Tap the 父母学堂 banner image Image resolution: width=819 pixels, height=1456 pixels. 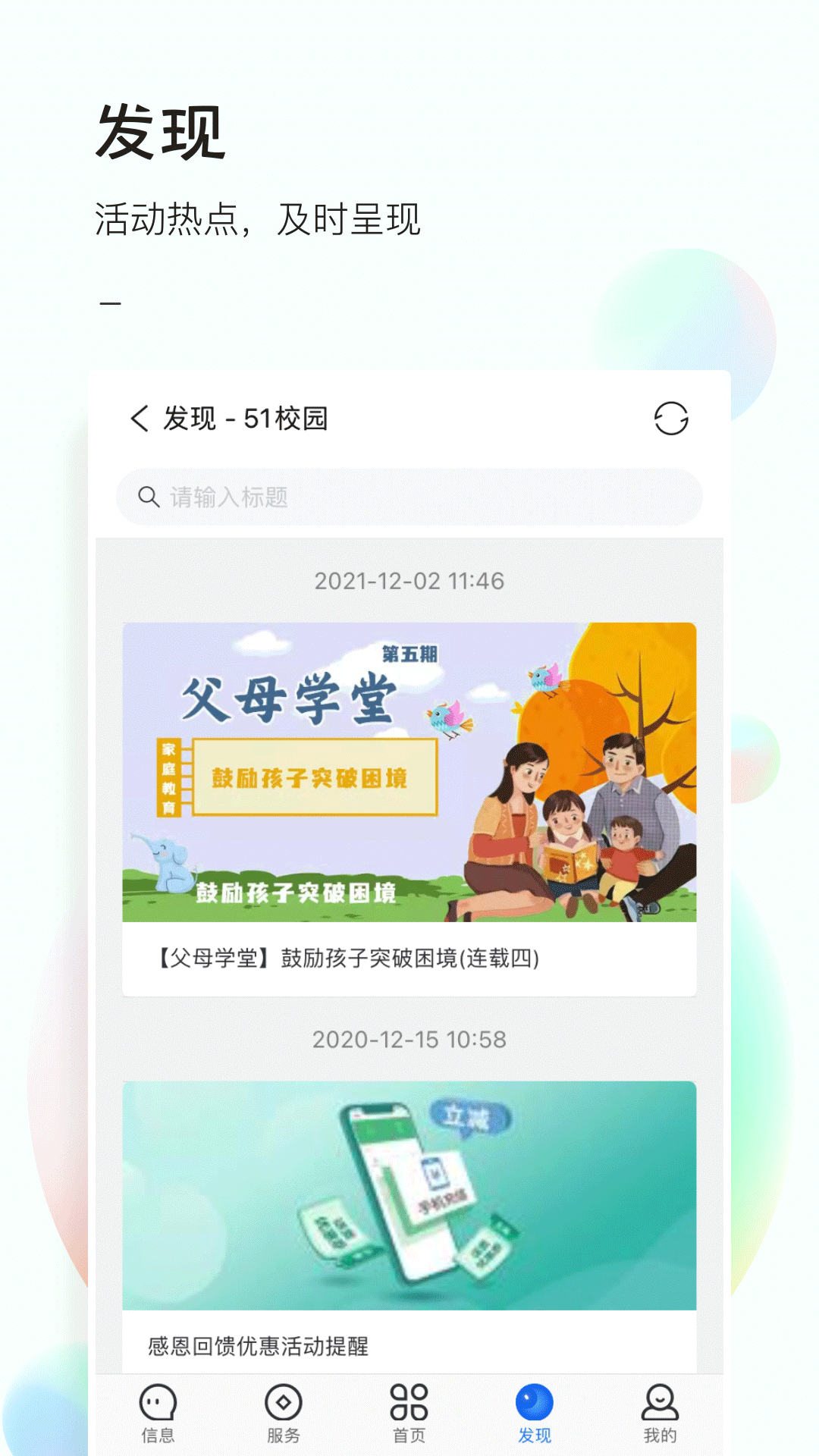[x=409, y=775]
